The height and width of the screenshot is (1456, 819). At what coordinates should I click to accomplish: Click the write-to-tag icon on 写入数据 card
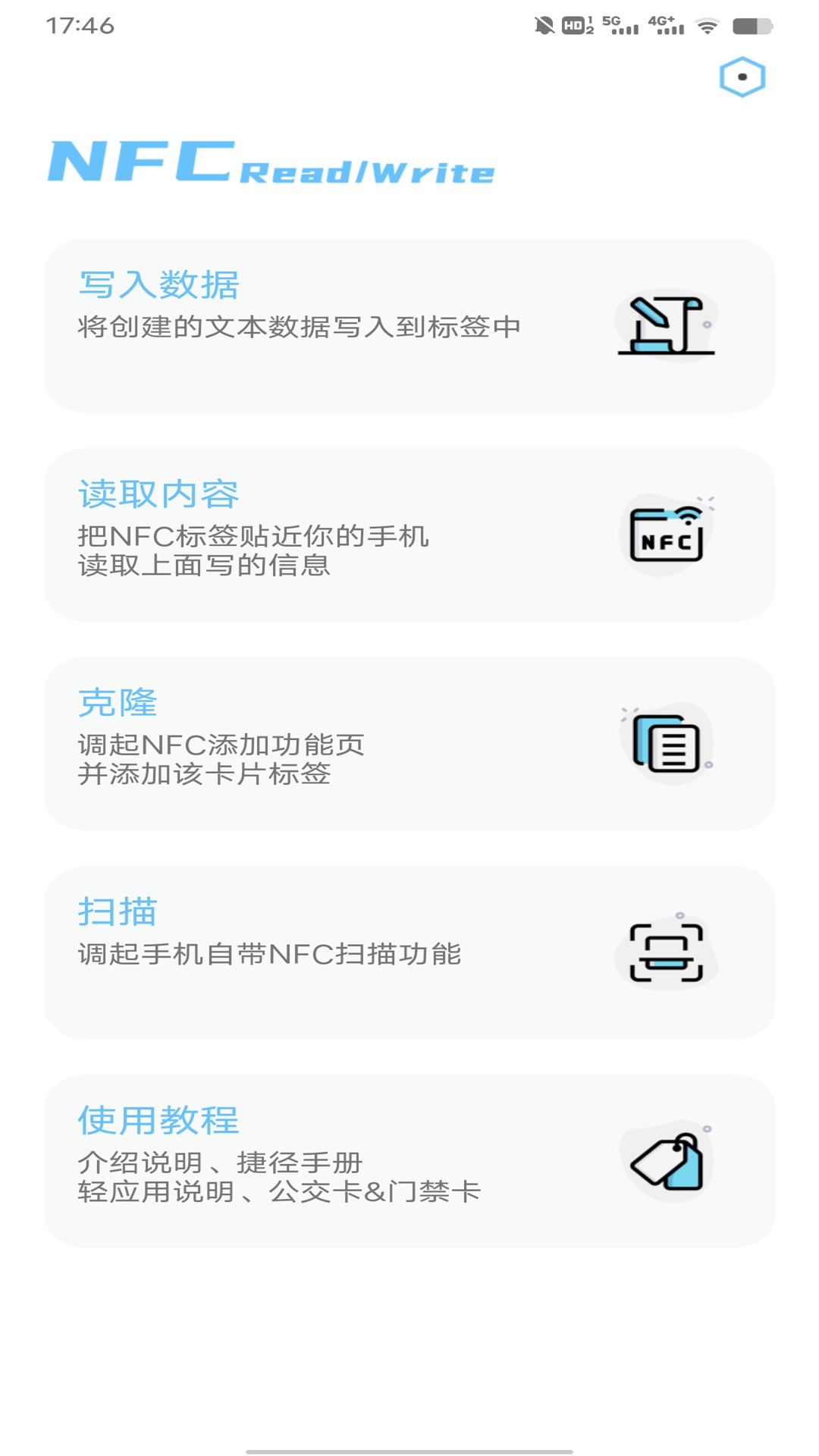666,328
